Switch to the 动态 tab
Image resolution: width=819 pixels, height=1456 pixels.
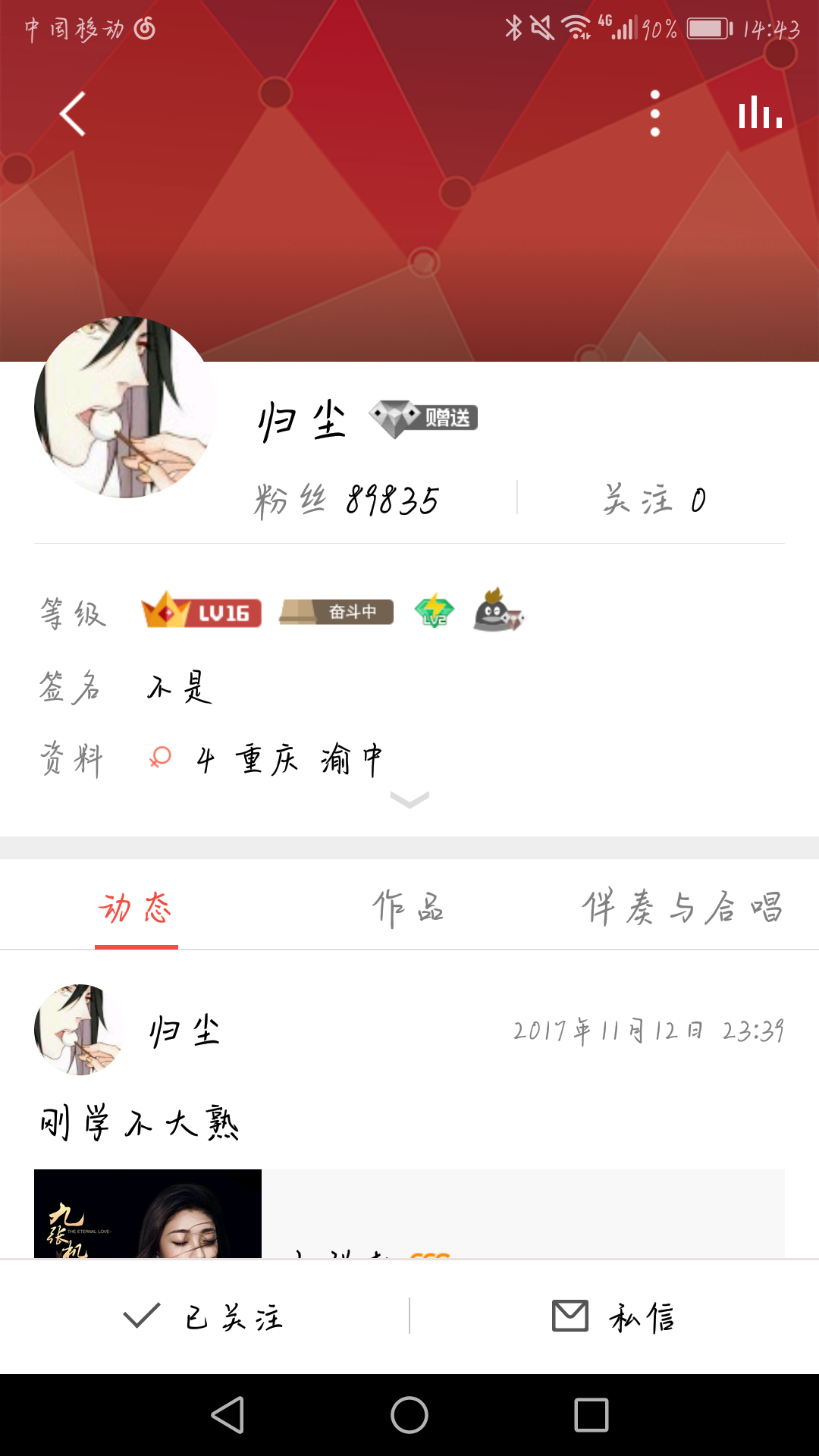(136, 907)
